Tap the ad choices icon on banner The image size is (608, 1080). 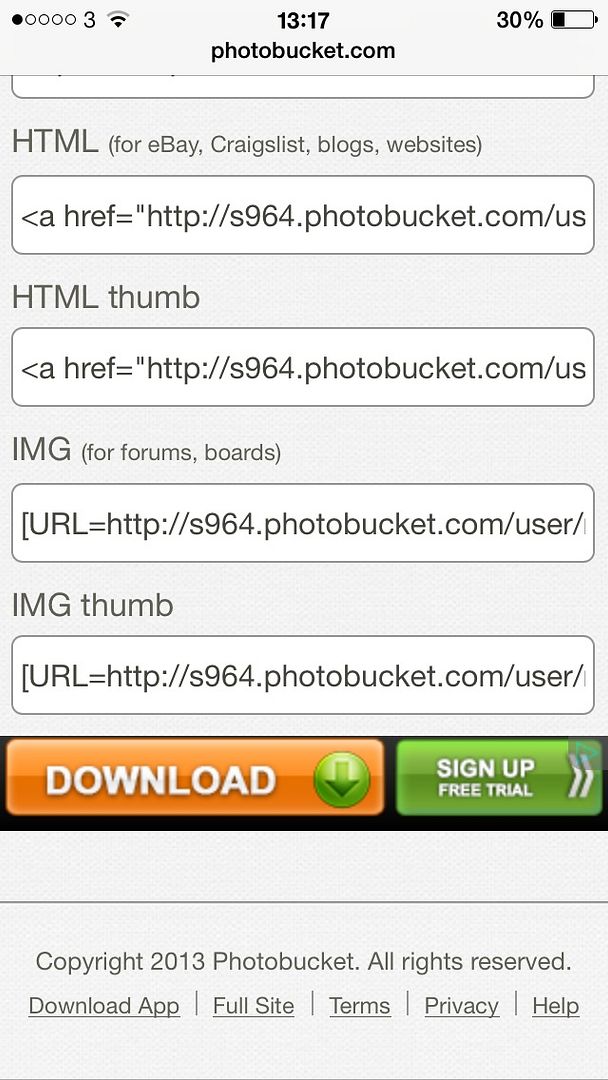click(587, 750)
